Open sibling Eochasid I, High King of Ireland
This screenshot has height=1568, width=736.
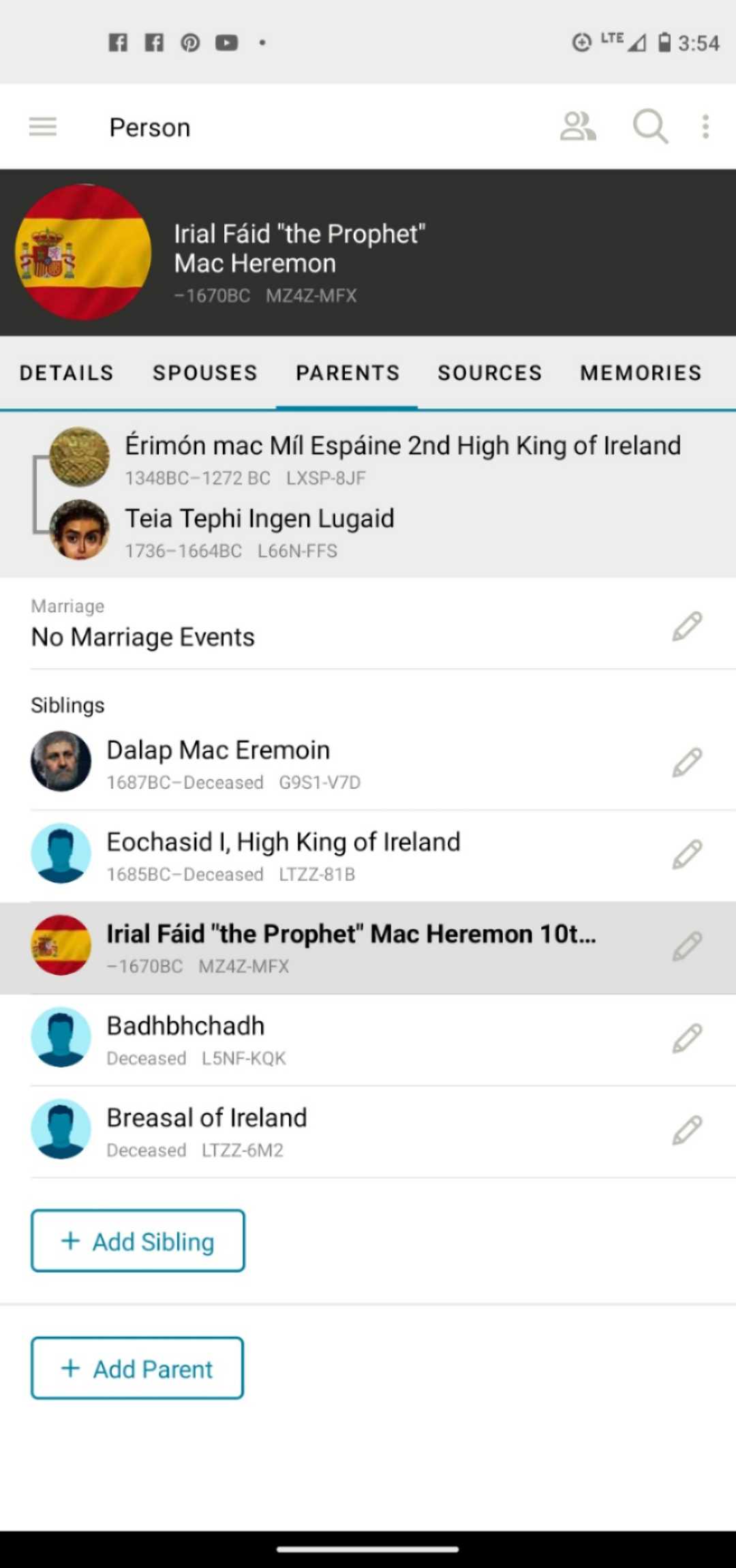(283, 855)
